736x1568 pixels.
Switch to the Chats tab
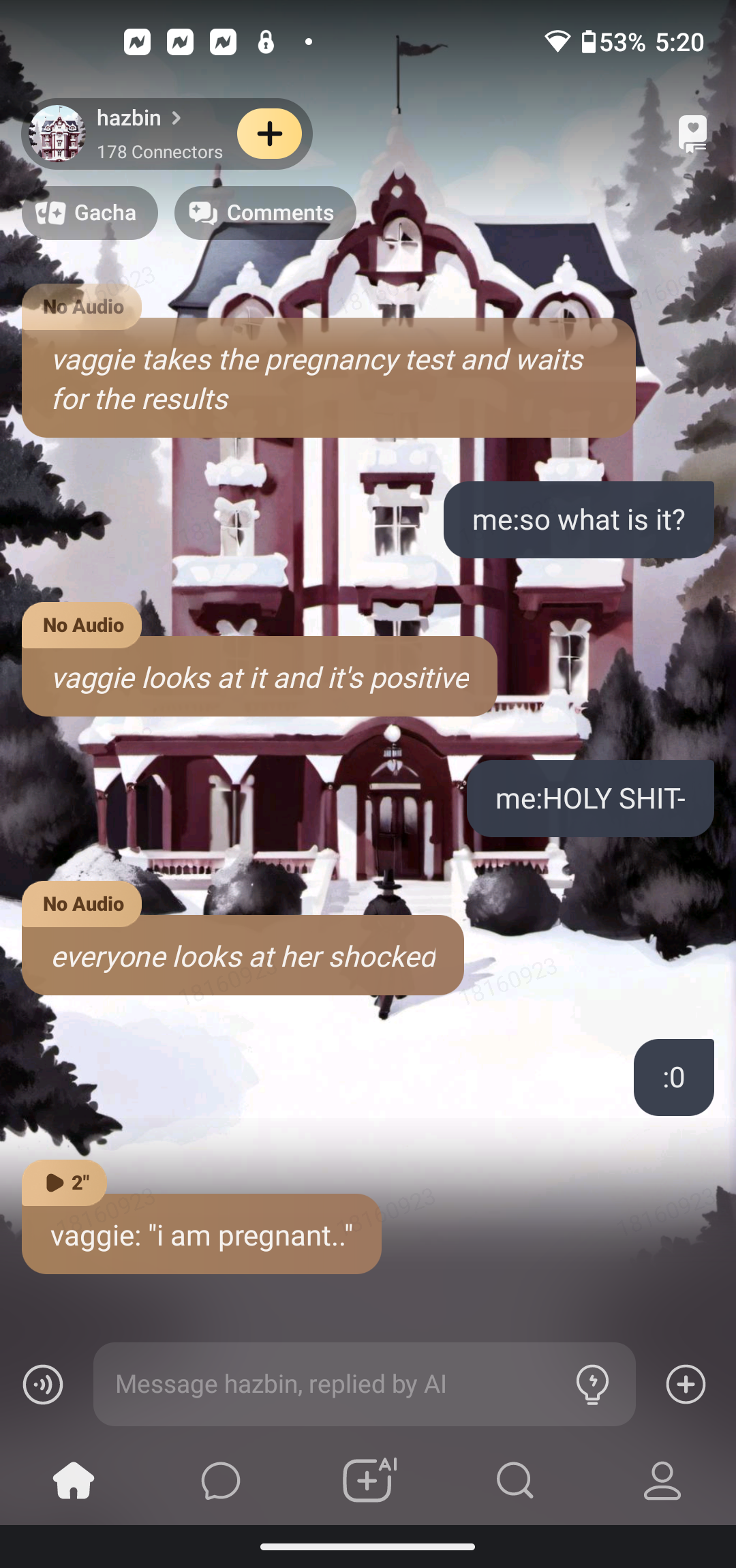click(221, 1481)
